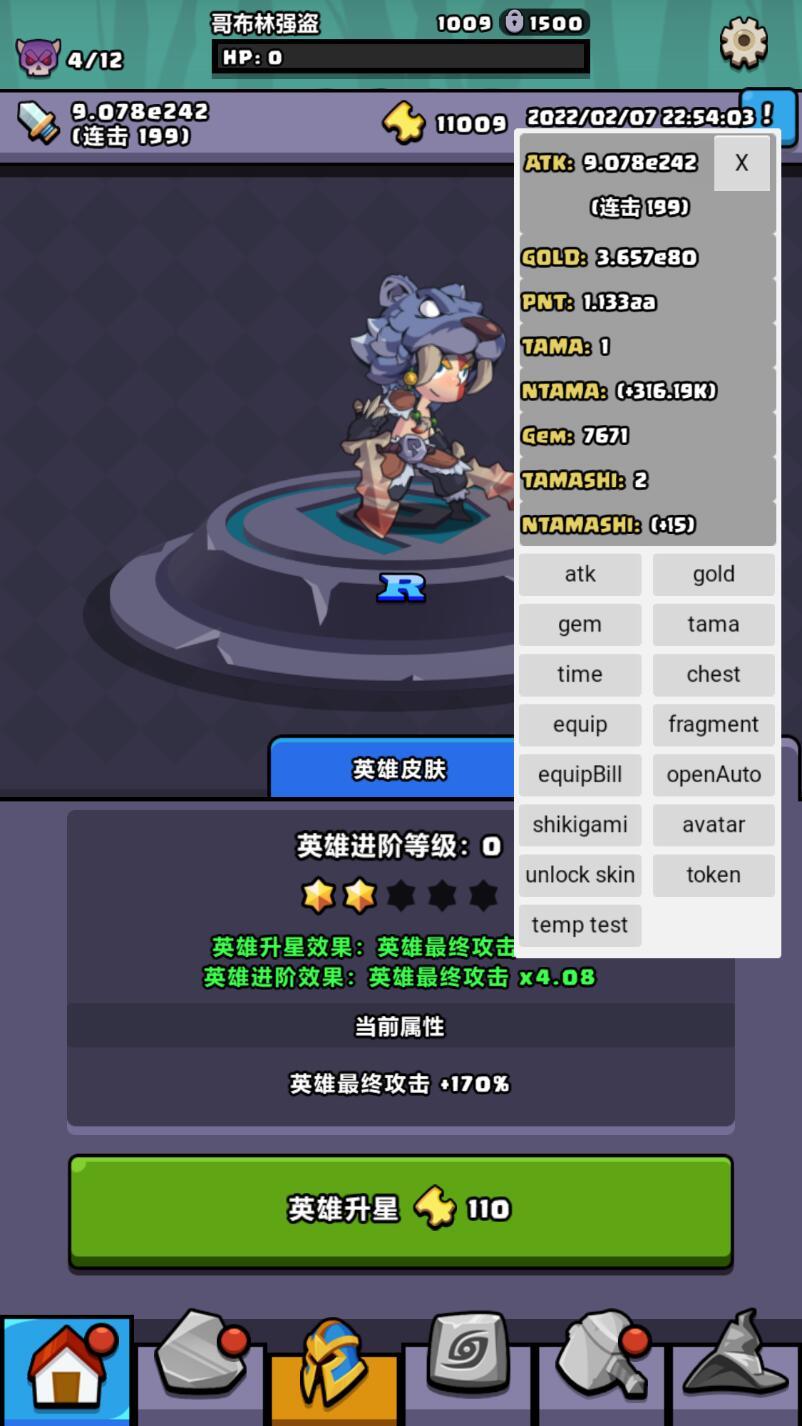The height and width of the screenshot is (1426, 802).
Task: Upgrade hero star with 英雄升星 button
Action: 400,1209
